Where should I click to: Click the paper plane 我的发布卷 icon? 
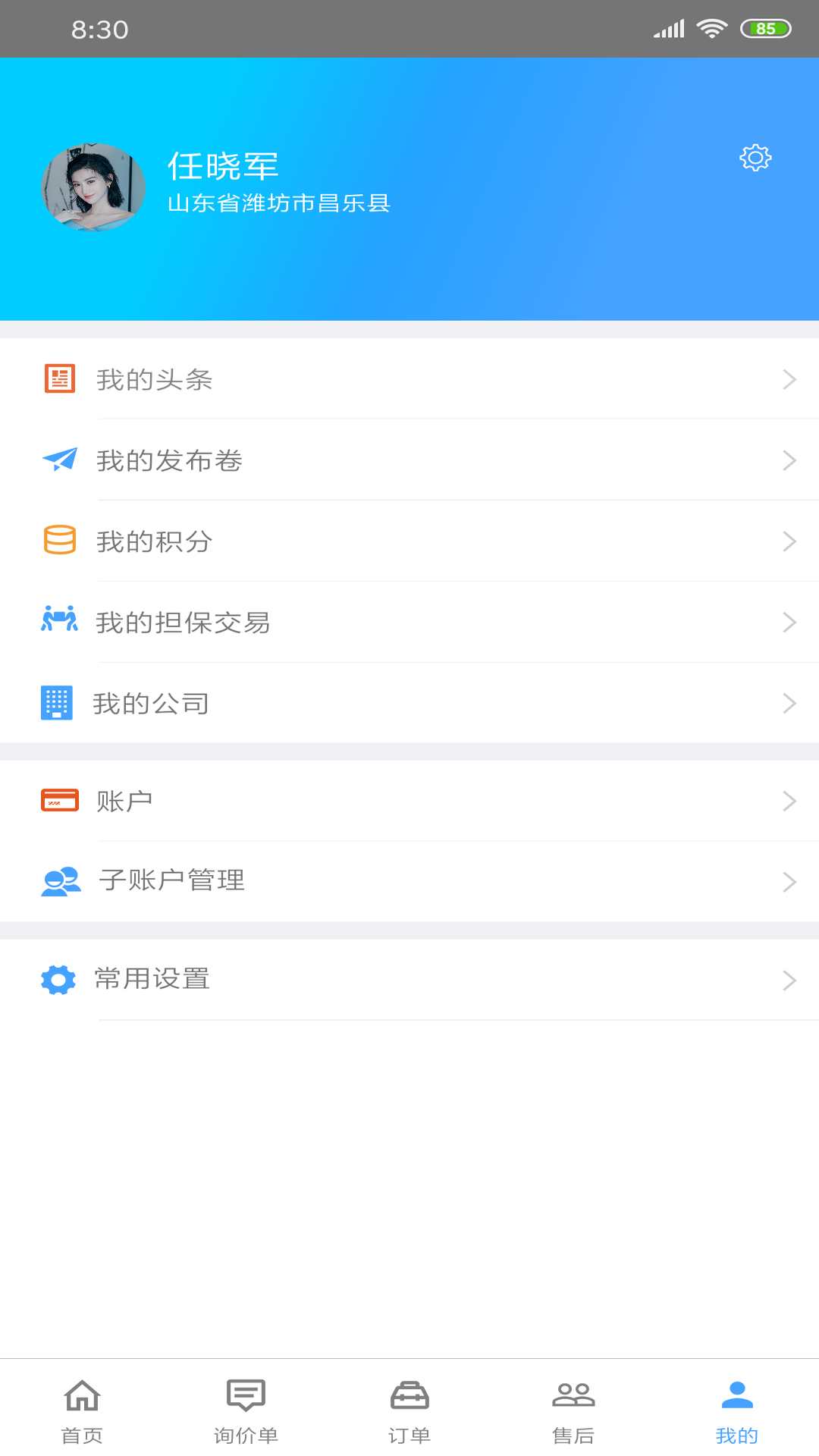tap(60, 460)
